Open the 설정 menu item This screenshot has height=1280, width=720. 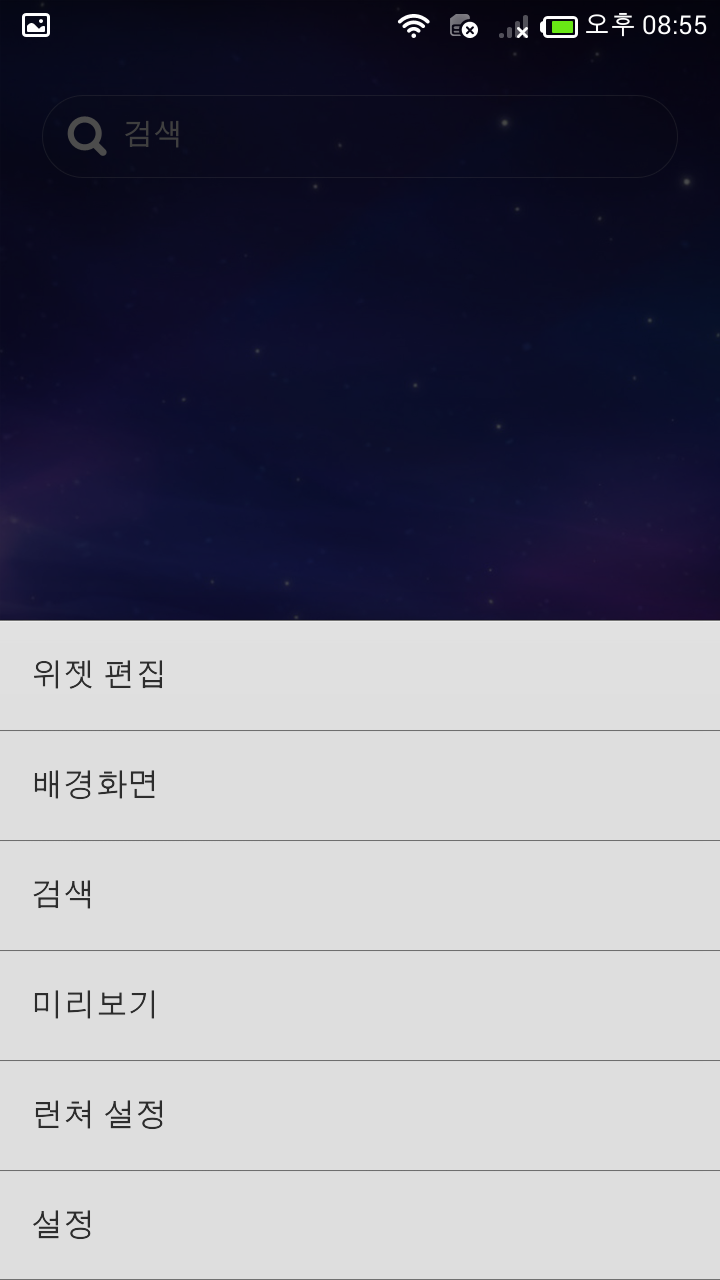[360, 1224]
